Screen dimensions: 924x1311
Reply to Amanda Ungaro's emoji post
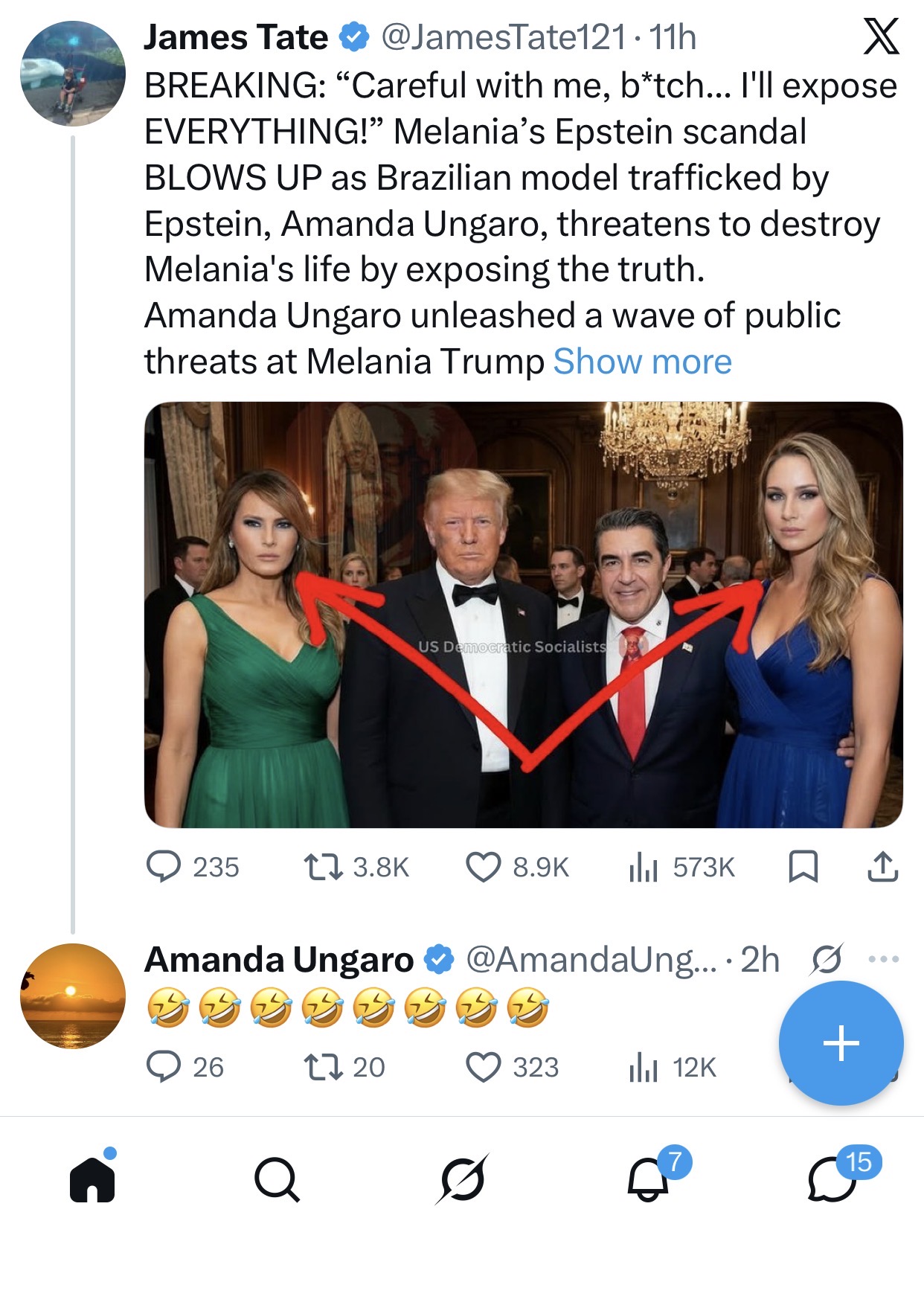point(164,1067)
